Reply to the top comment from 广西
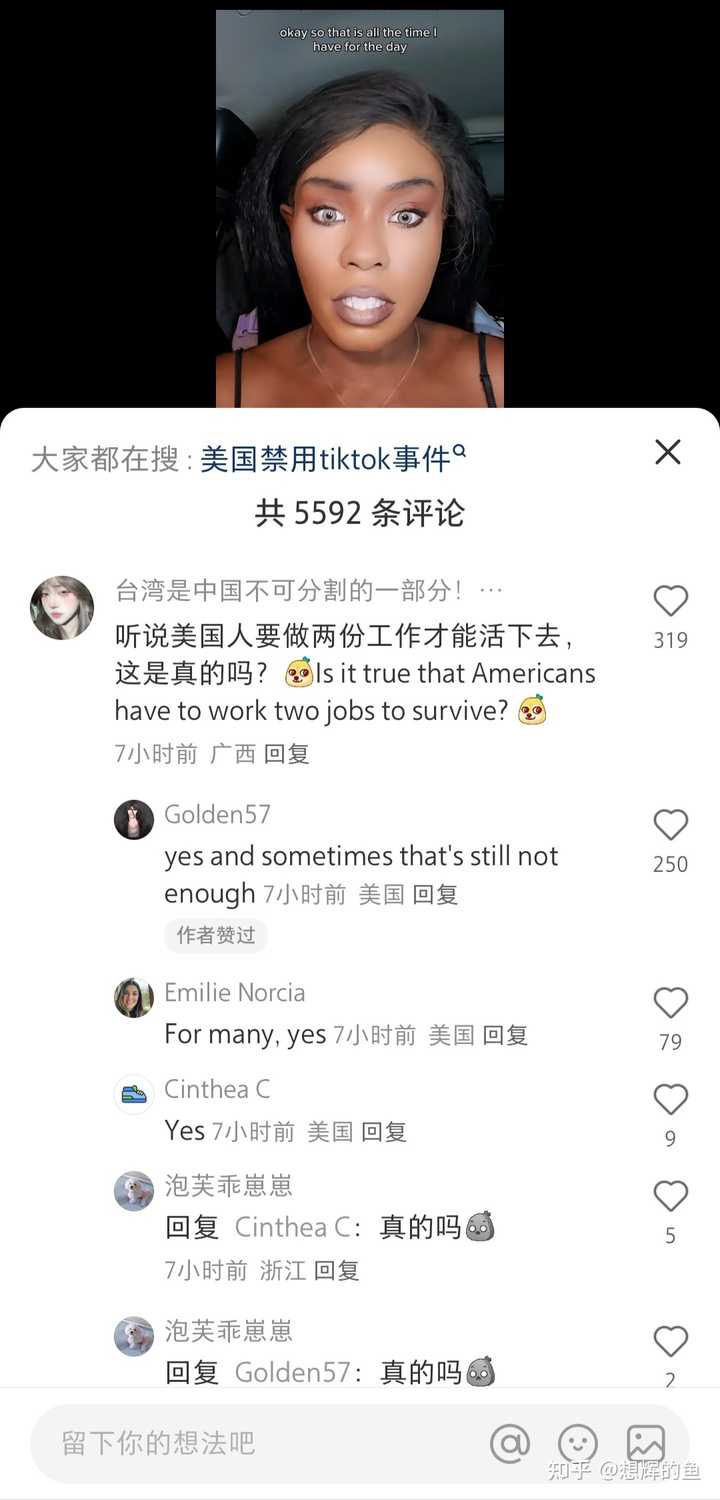 pyautogui.click(x=286, y=753)
